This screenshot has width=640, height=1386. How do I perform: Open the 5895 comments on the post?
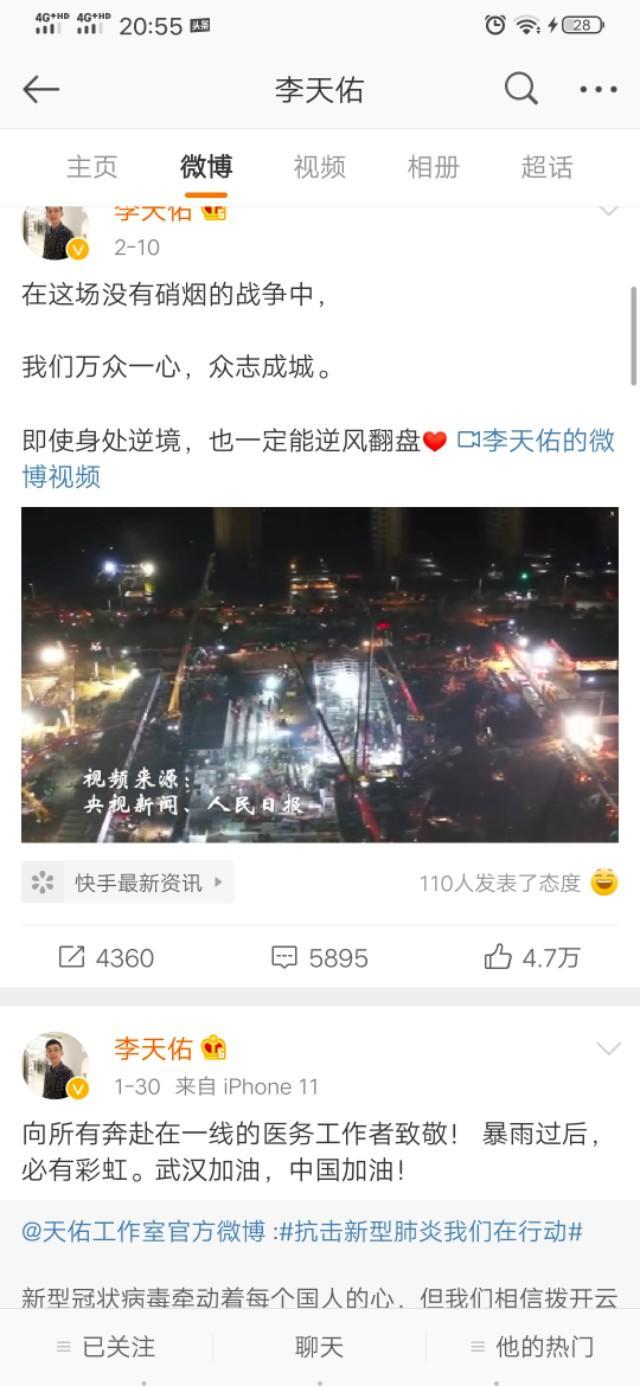click(x=320, y=958)
